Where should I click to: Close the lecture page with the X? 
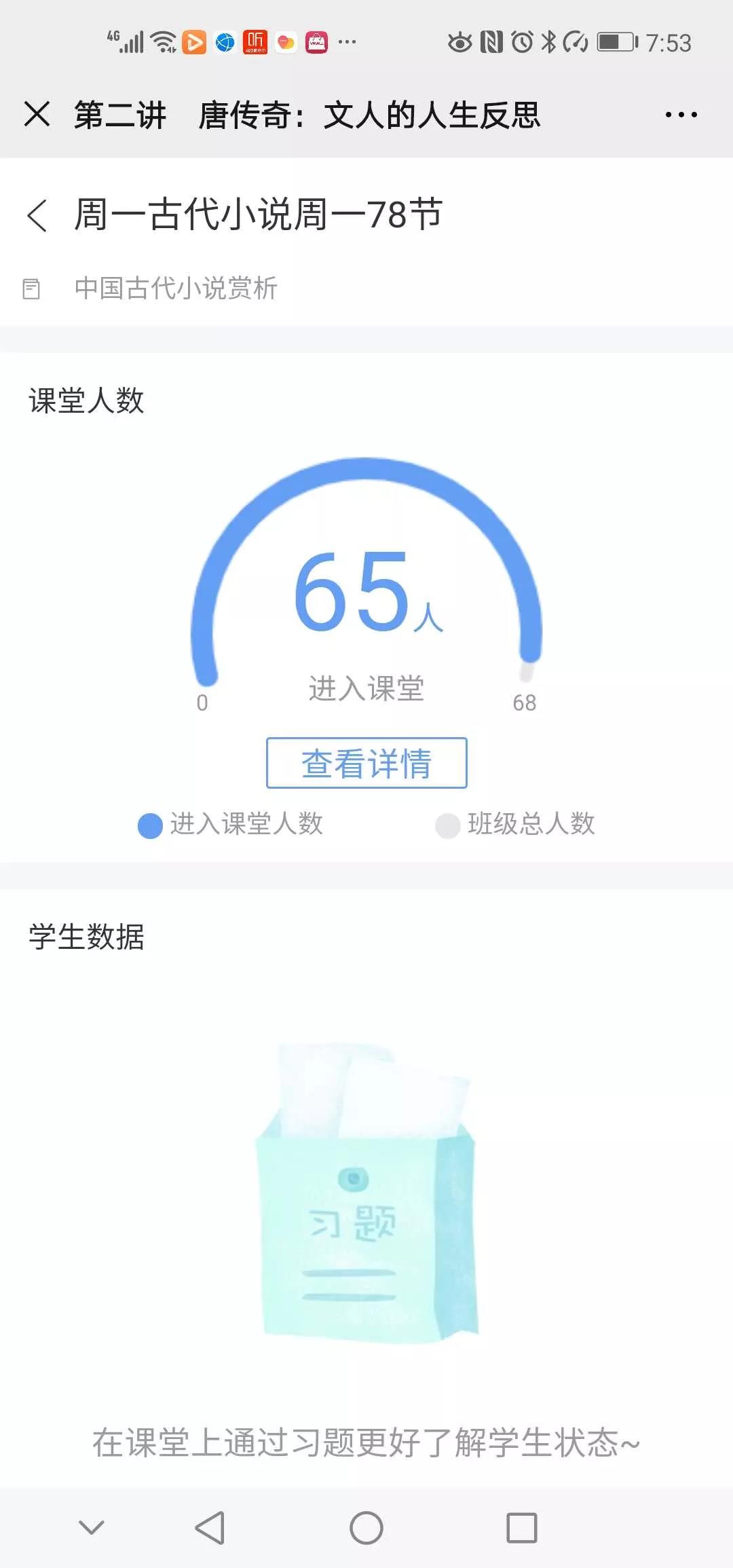click(37, 114)
